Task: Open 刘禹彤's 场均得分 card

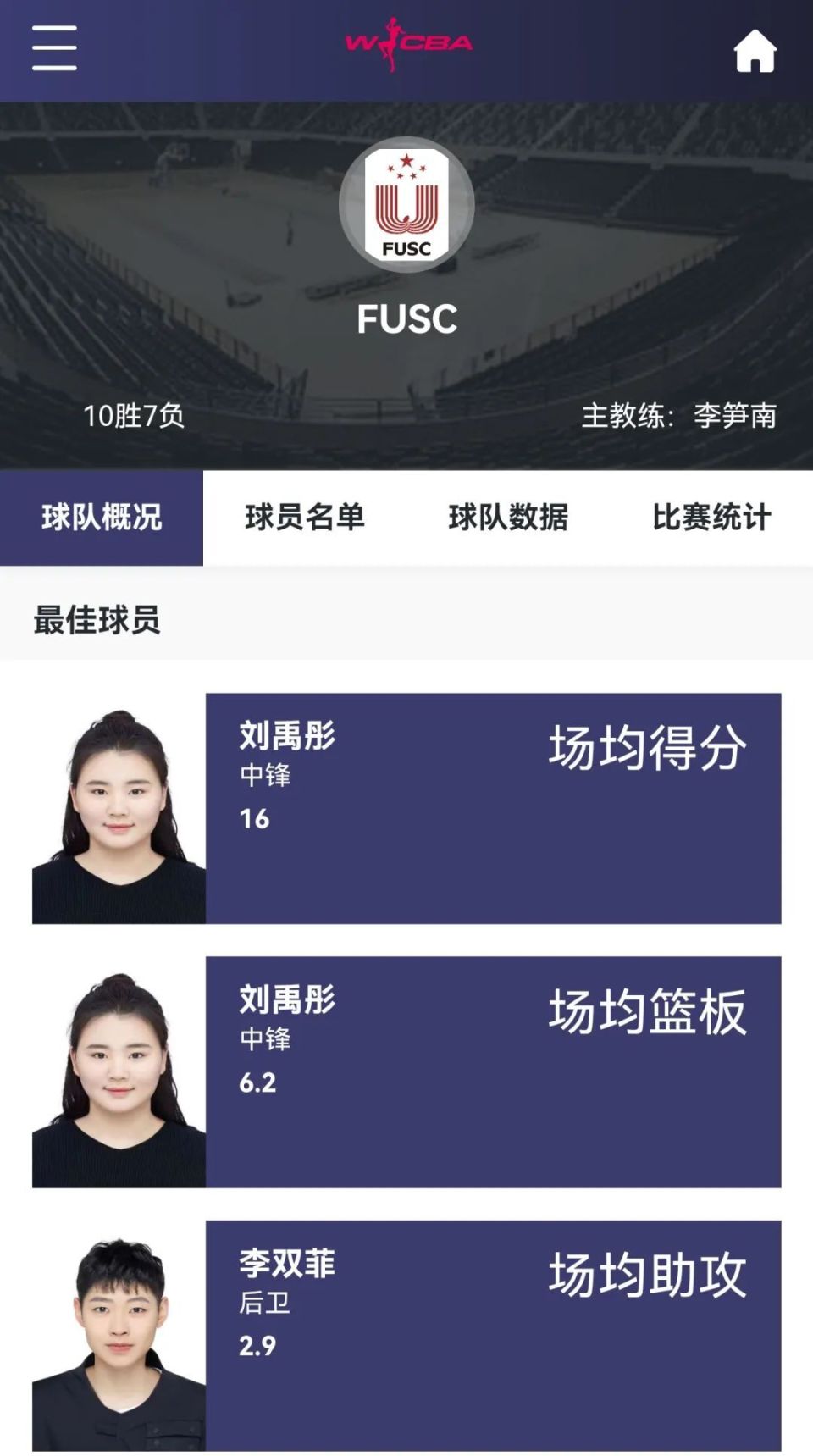Action: (x=493, y=808)
